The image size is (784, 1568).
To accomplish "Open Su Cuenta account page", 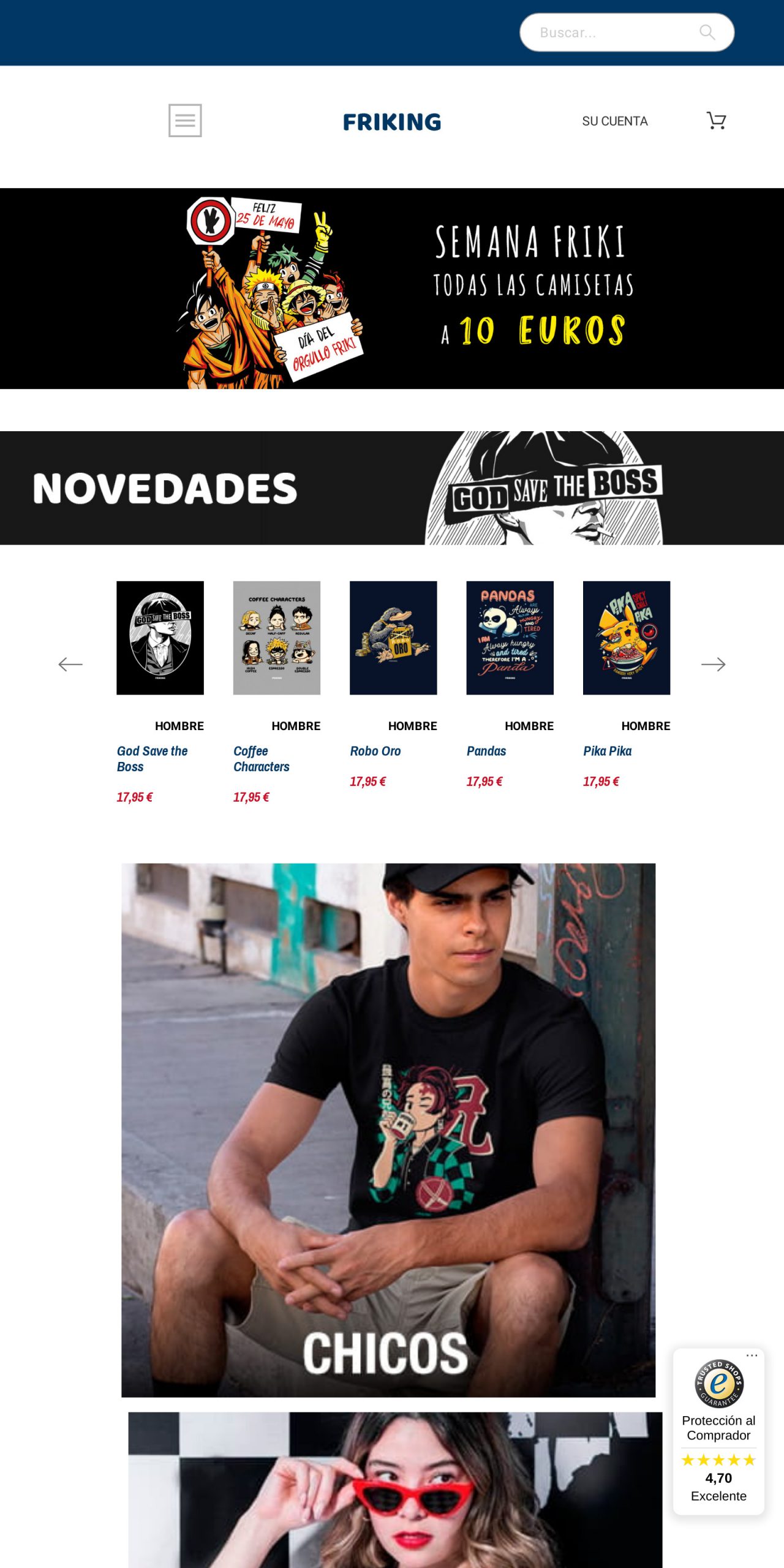I will (614, 121).
